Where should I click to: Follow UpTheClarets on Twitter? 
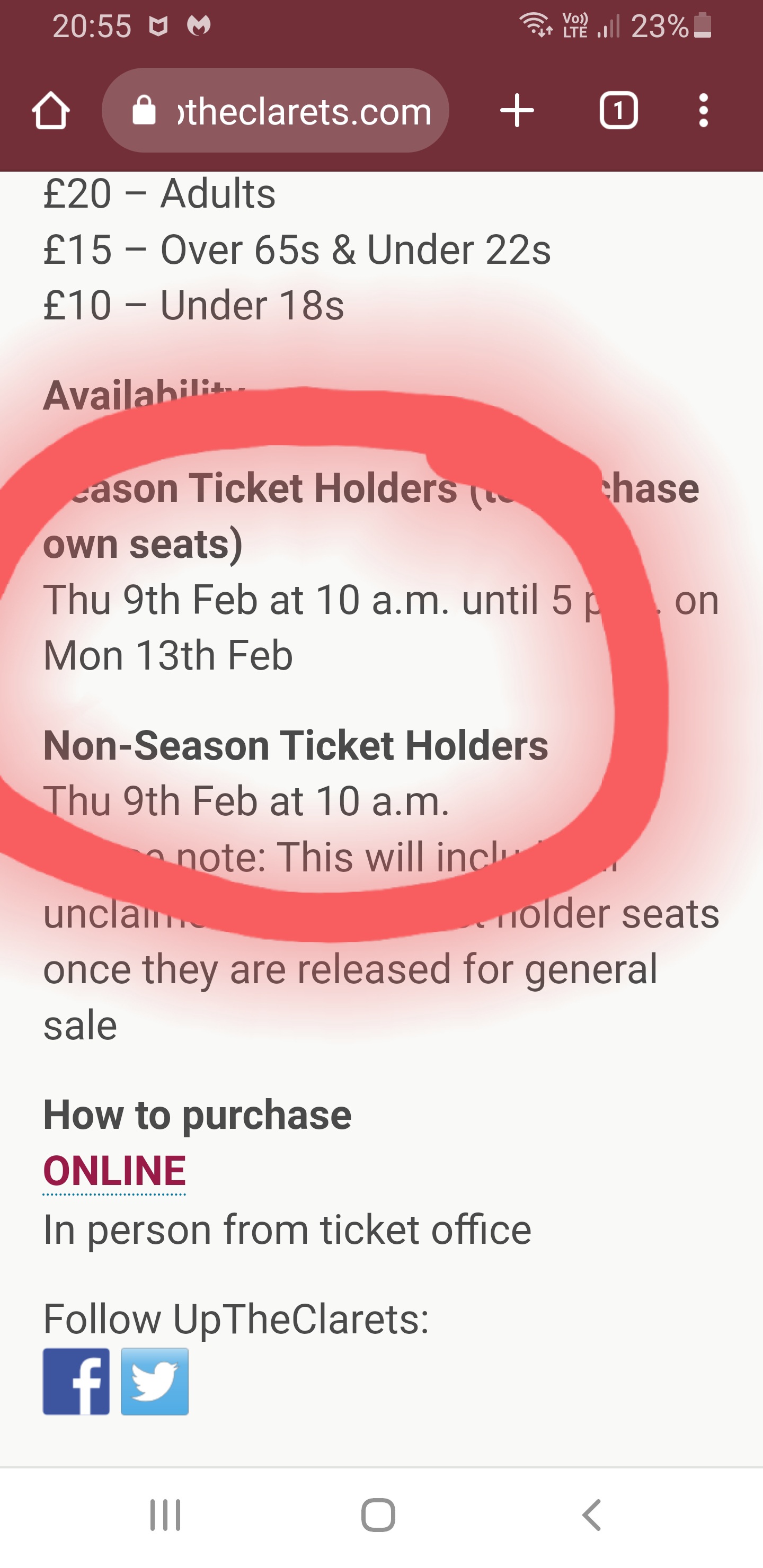point(155,1382)
